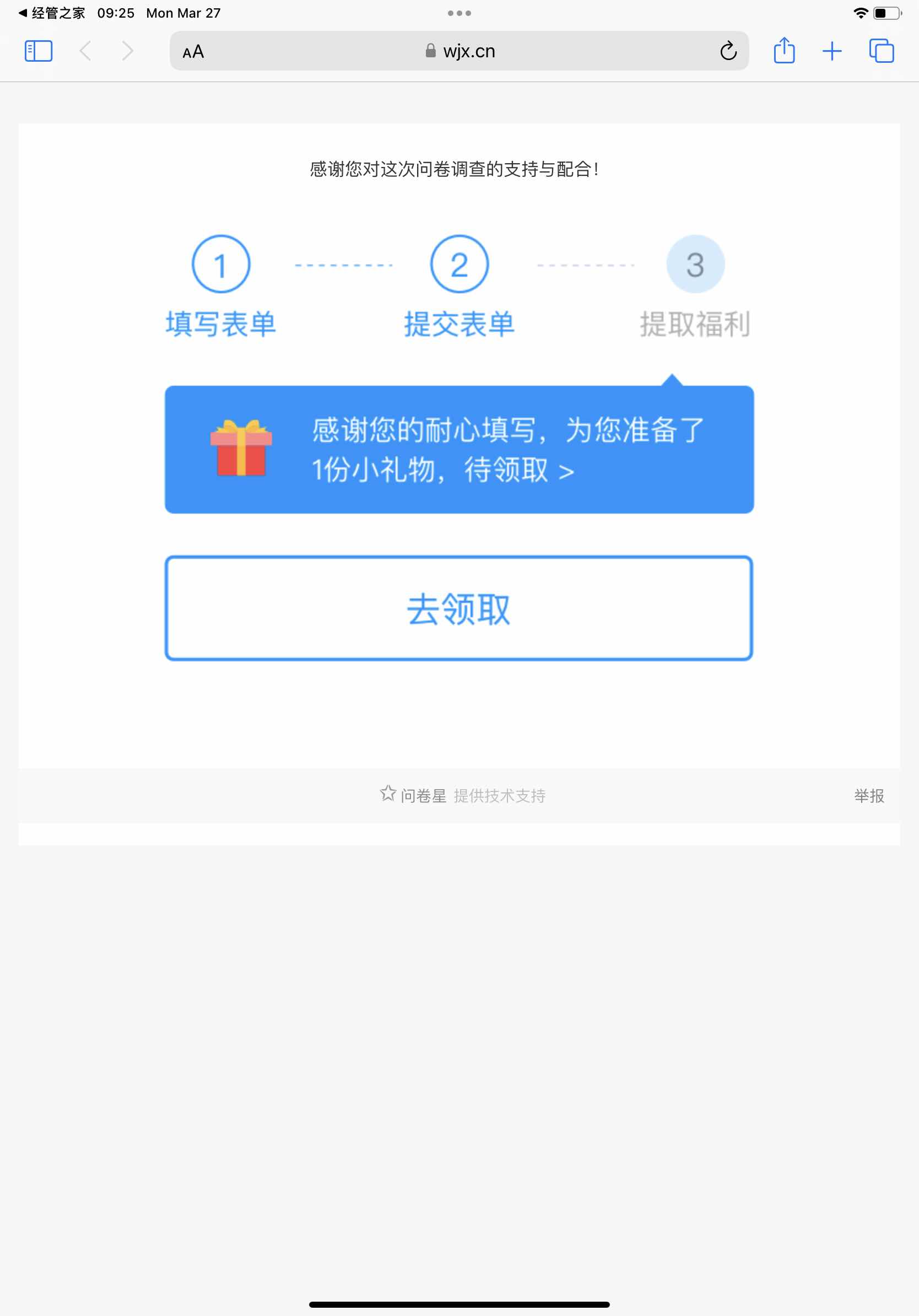Open a new tab with plus
This screenshot has width=919, height=1316.
pos(832,51)
